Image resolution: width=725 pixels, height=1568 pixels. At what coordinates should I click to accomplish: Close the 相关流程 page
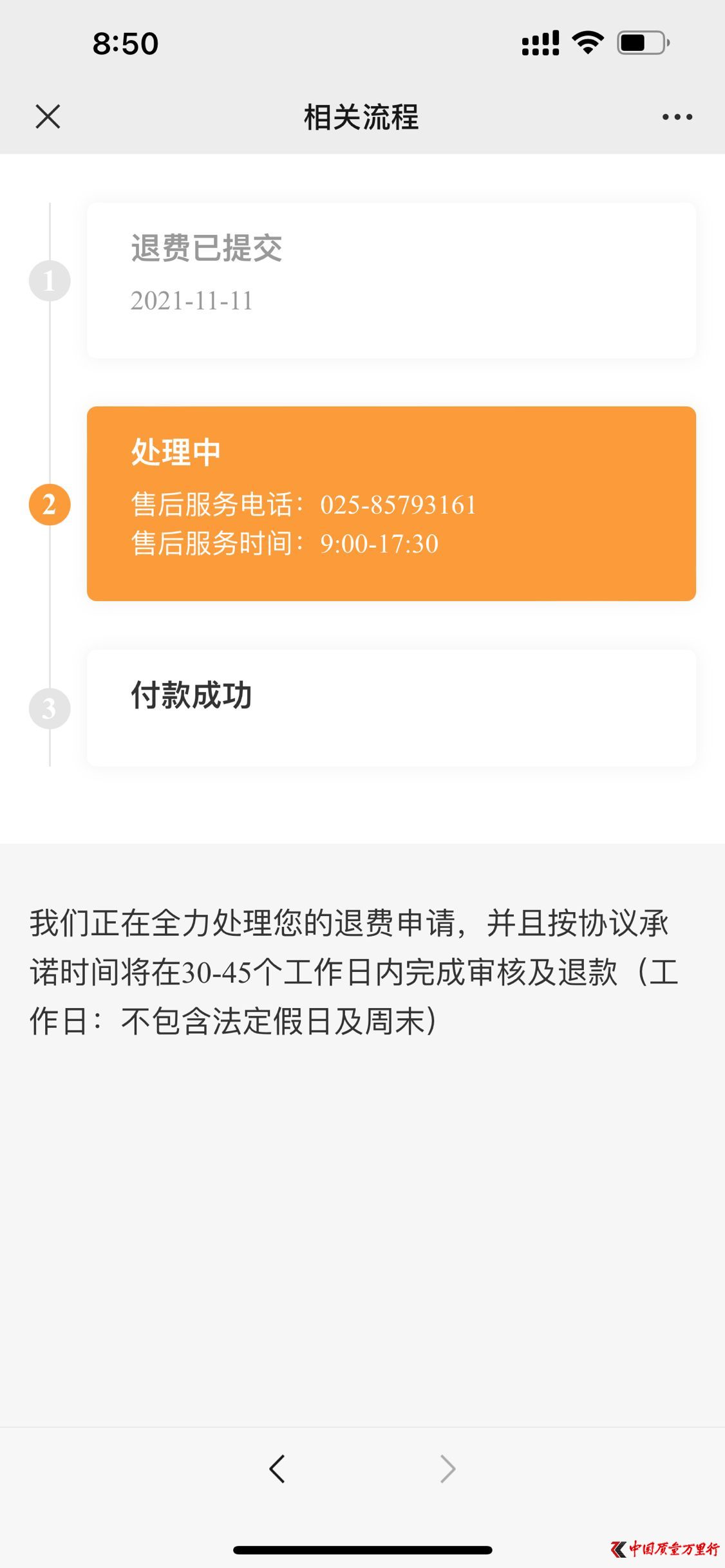[x=48, y=117]
